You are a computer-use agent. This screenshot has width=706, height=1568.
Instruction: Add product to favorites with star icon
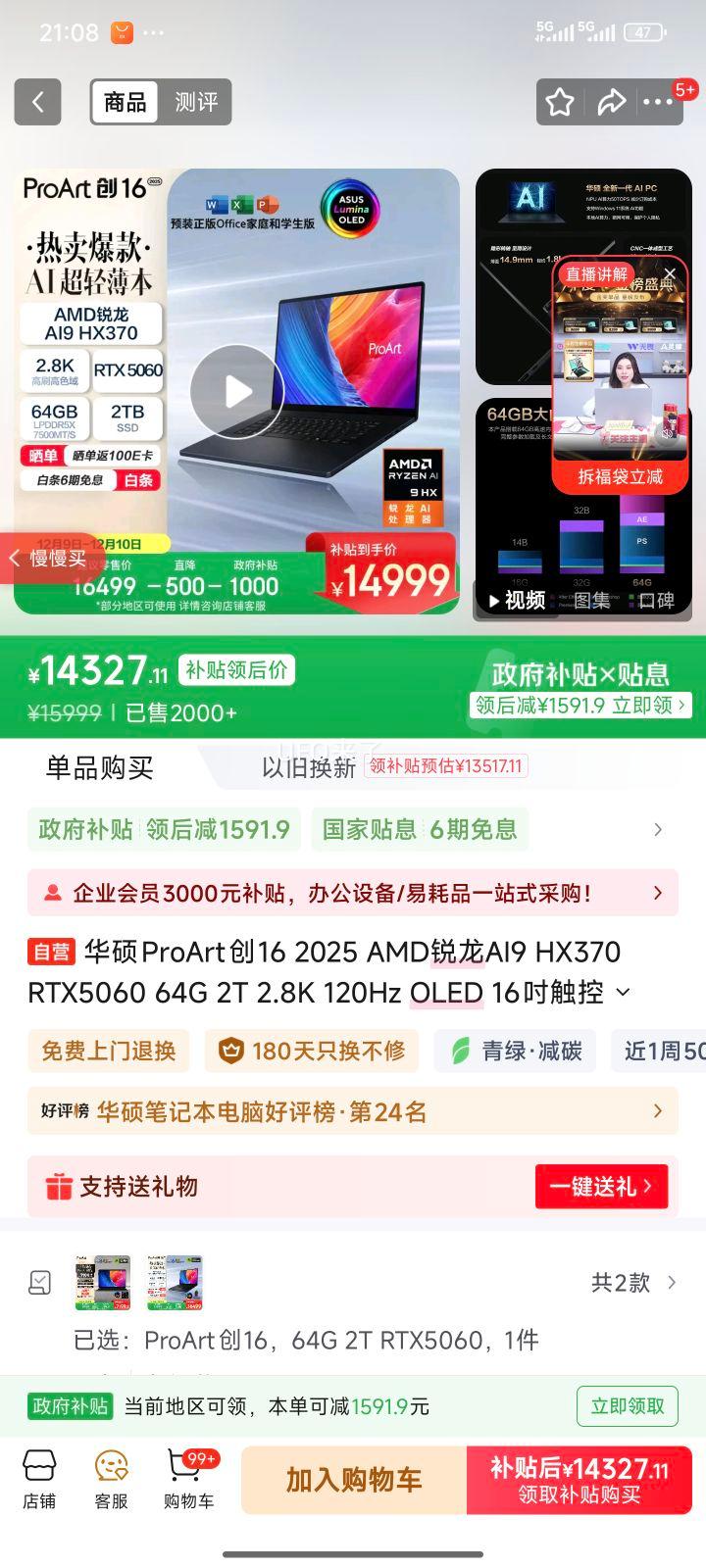559,102
